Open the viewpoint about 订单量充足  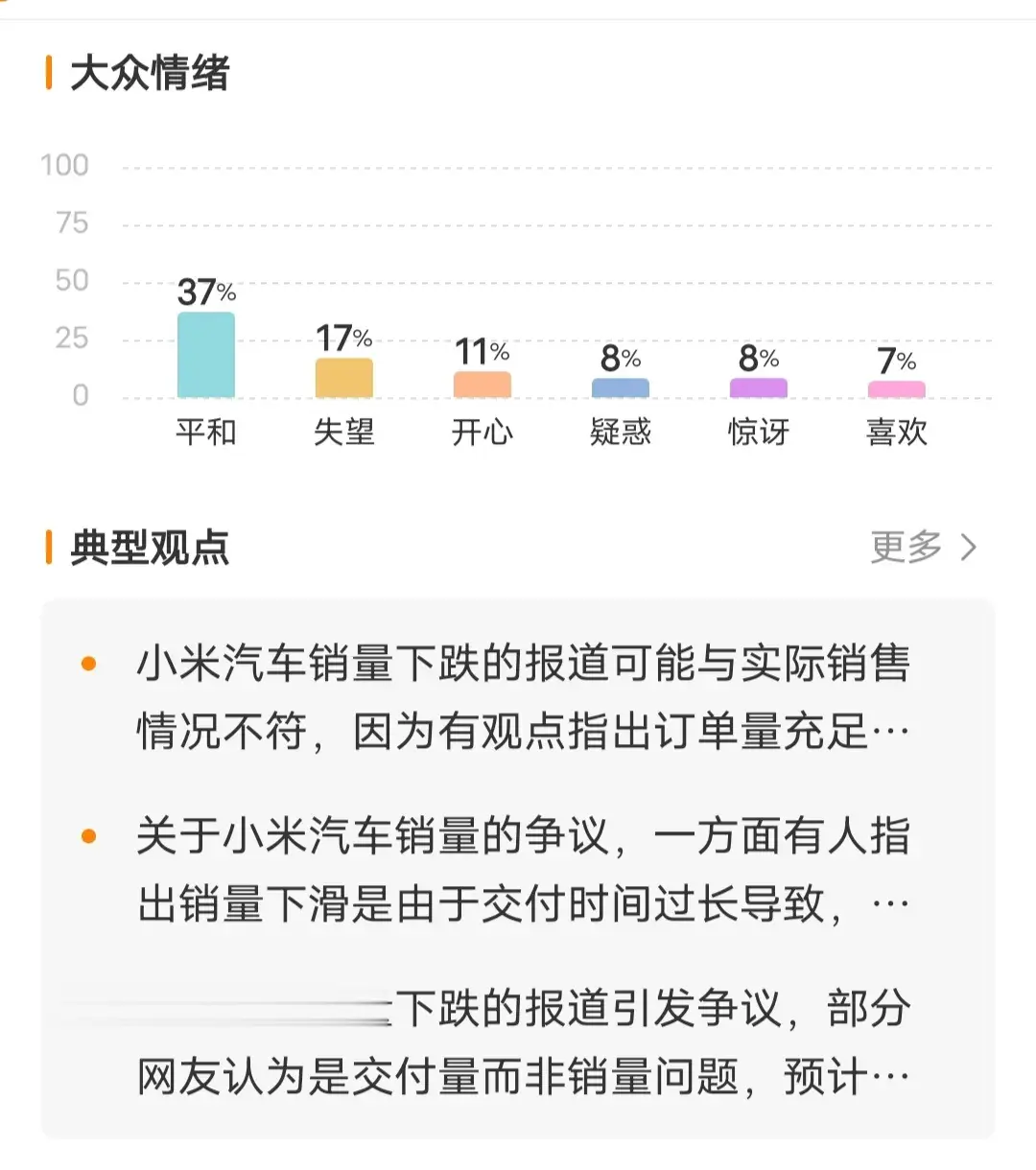point(523,697)
